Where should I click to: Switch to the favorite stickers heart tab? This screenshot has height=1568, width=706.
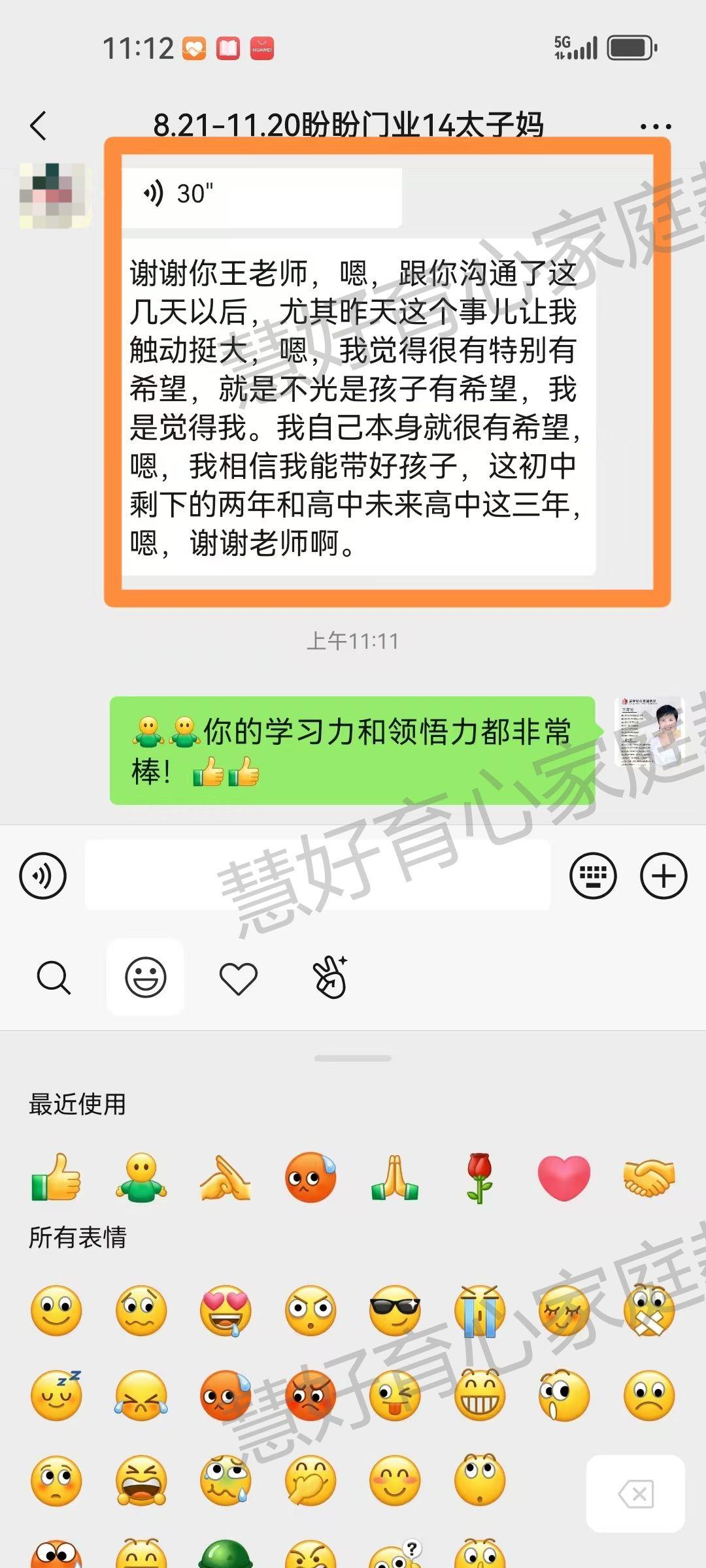pyautogui.click(x=238, y=977)
